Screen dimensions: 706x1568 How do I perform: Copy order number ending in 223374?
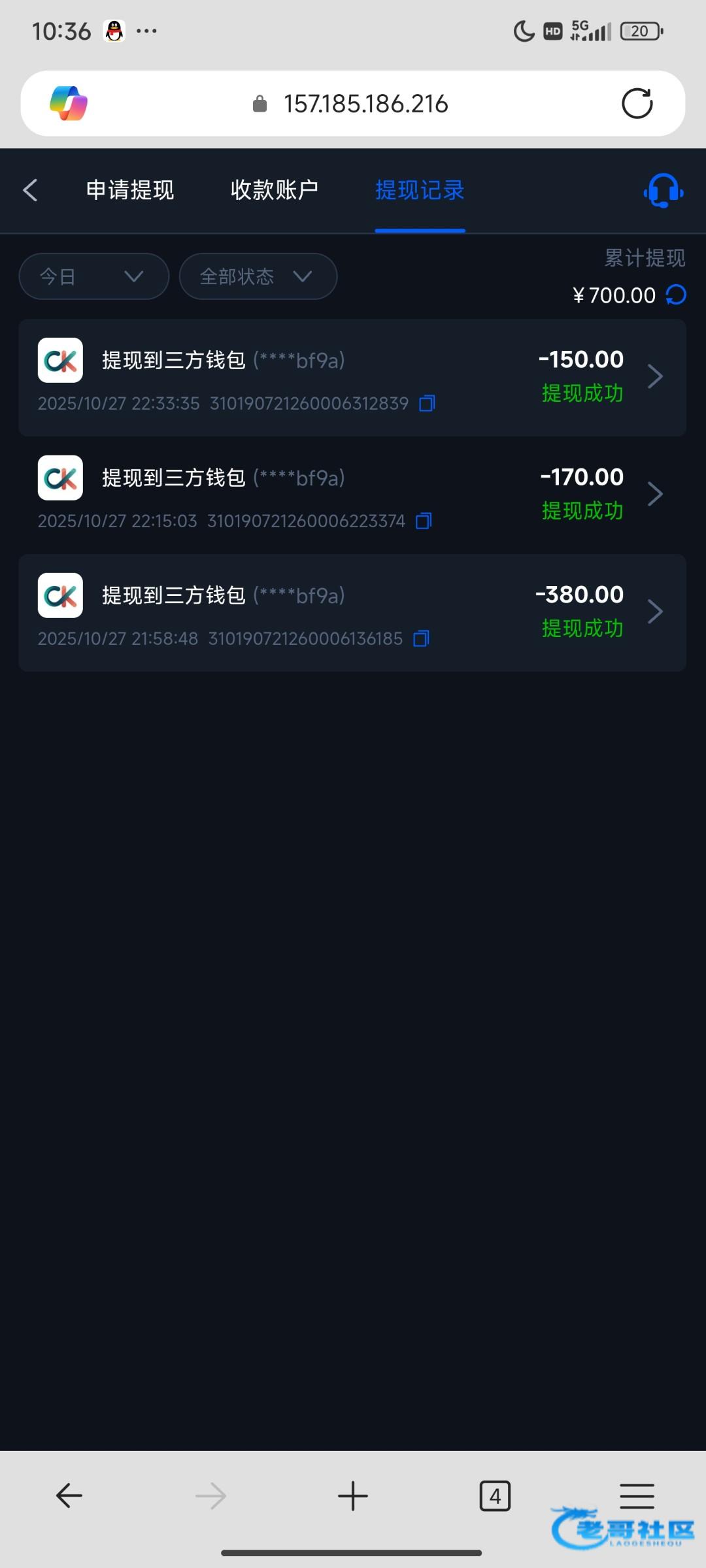pyautogui.click(x=424, y=521)
